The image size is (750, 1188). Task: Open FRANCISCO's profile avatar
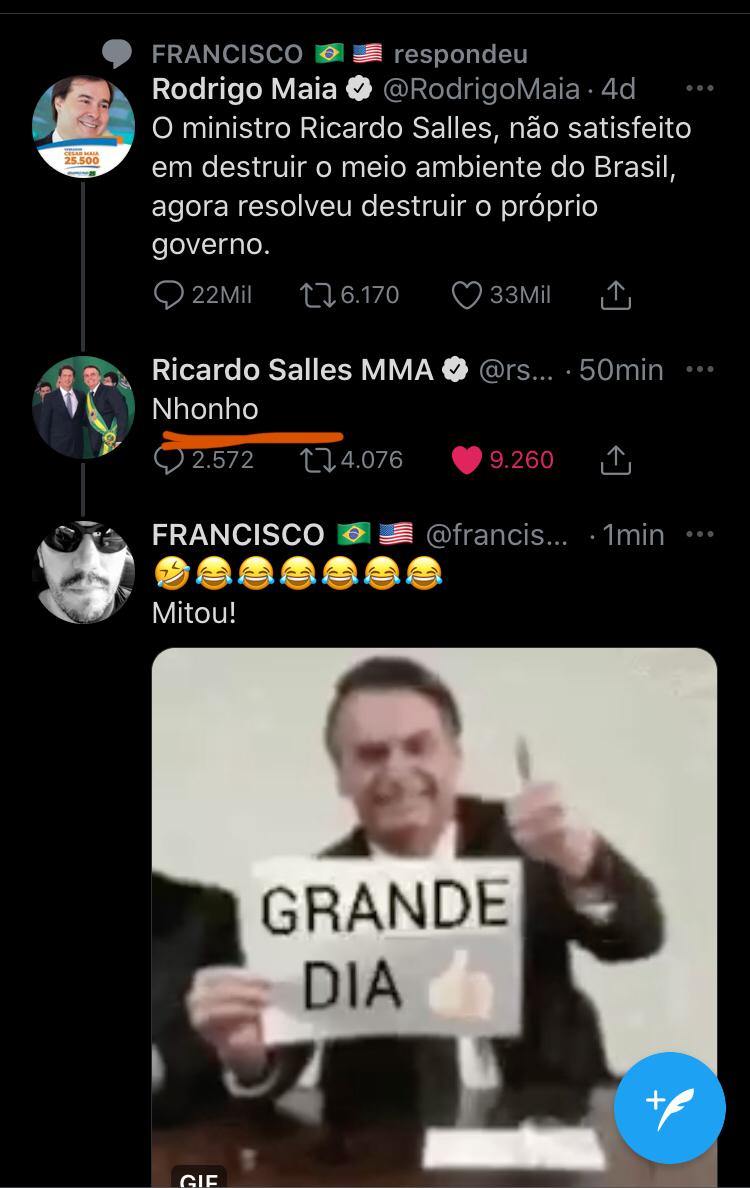pyautogui.click(x=84, y=571)
